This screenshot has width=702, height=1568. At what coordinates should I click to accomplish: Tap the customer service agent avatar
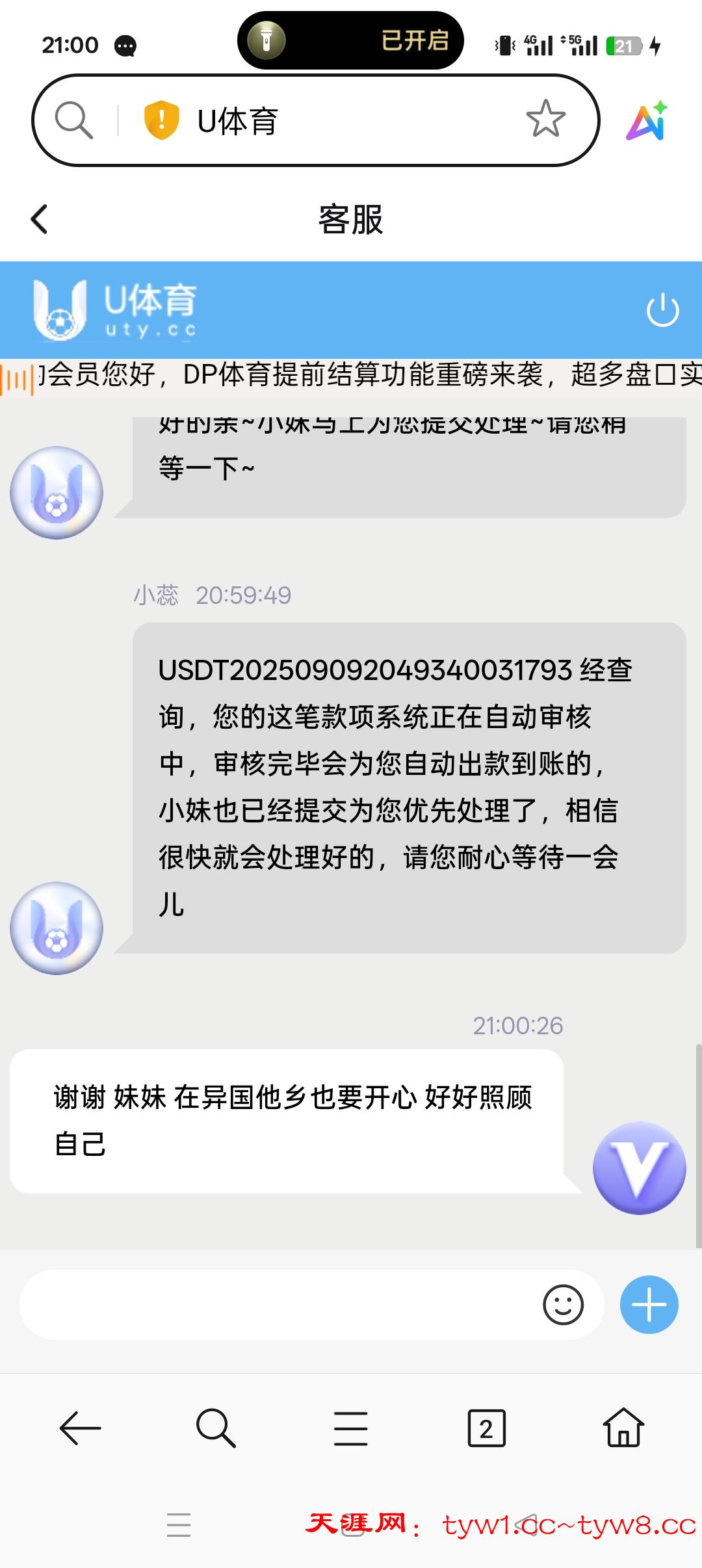[x=57, y=928]
